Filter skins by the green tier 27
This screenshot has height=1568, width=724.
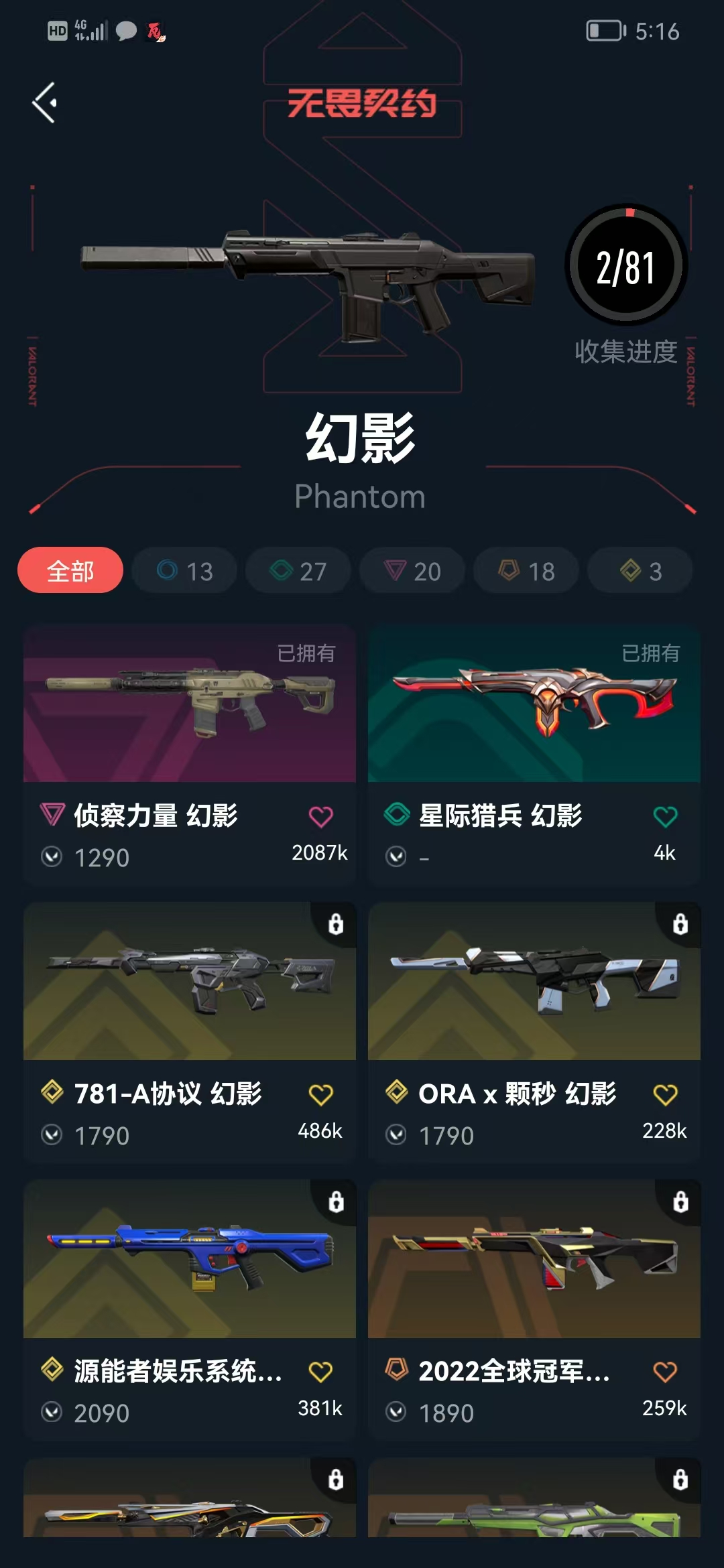coord(298,571)
